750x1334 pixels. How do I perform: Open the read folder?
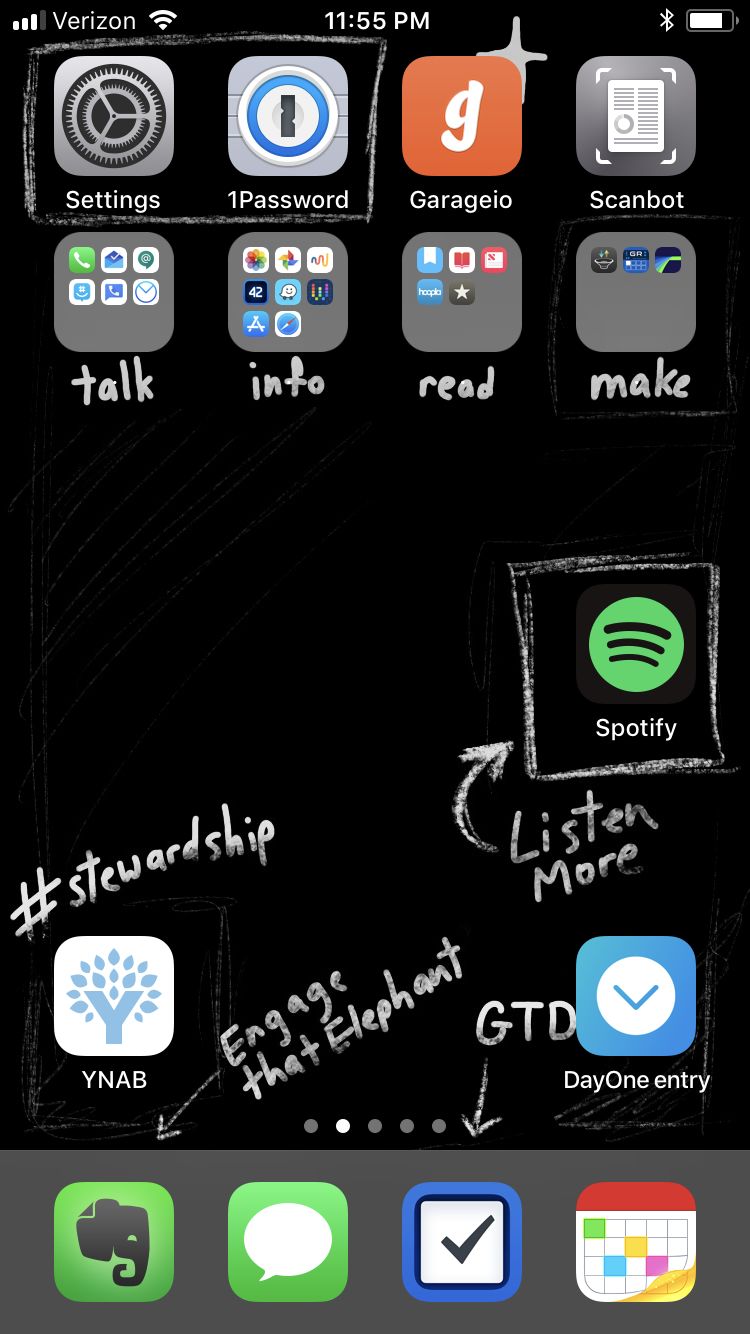tap(461, 292)
